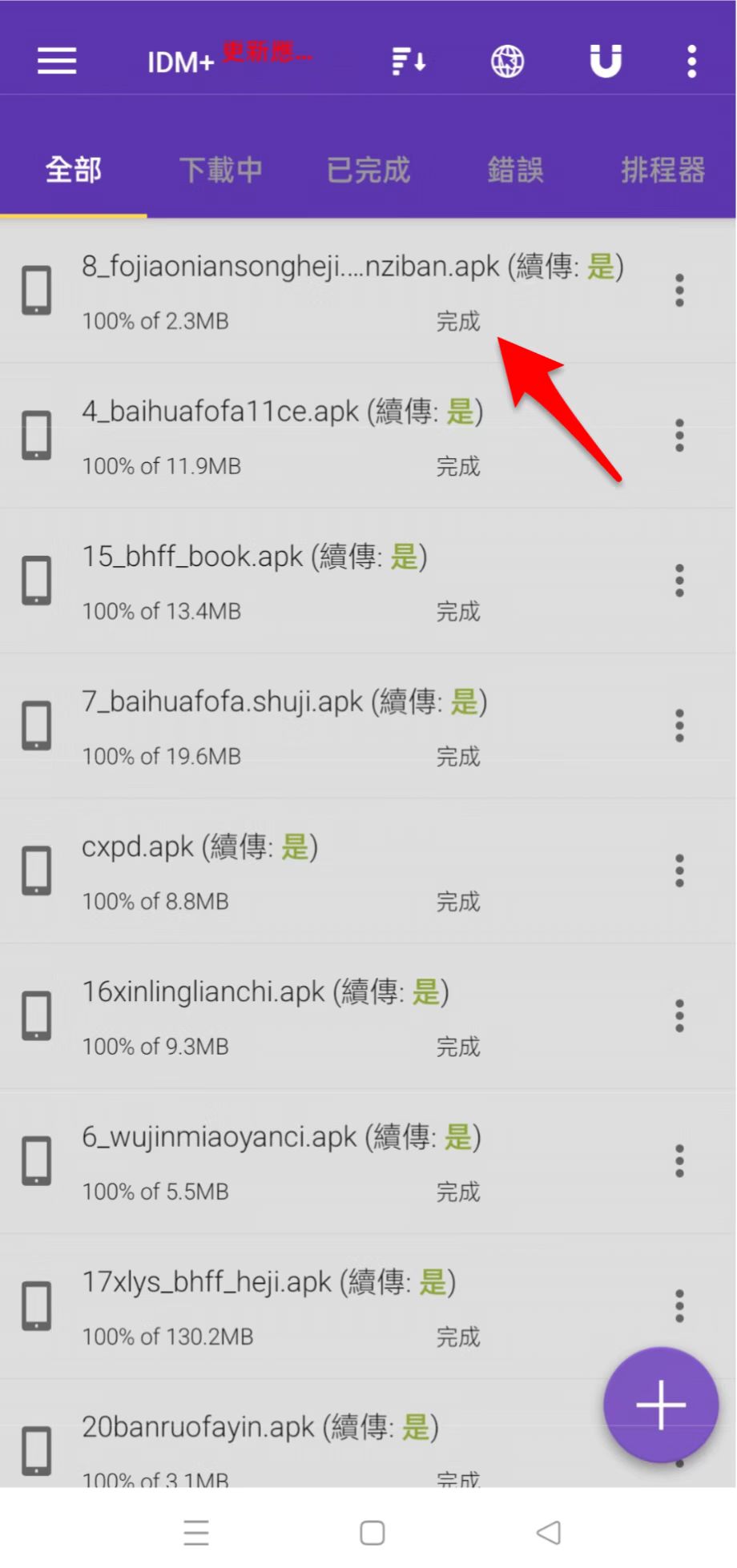Viewport: 737px width, 1568px height.
Task: Go back using system navigation button
Action: (550, 1533)
